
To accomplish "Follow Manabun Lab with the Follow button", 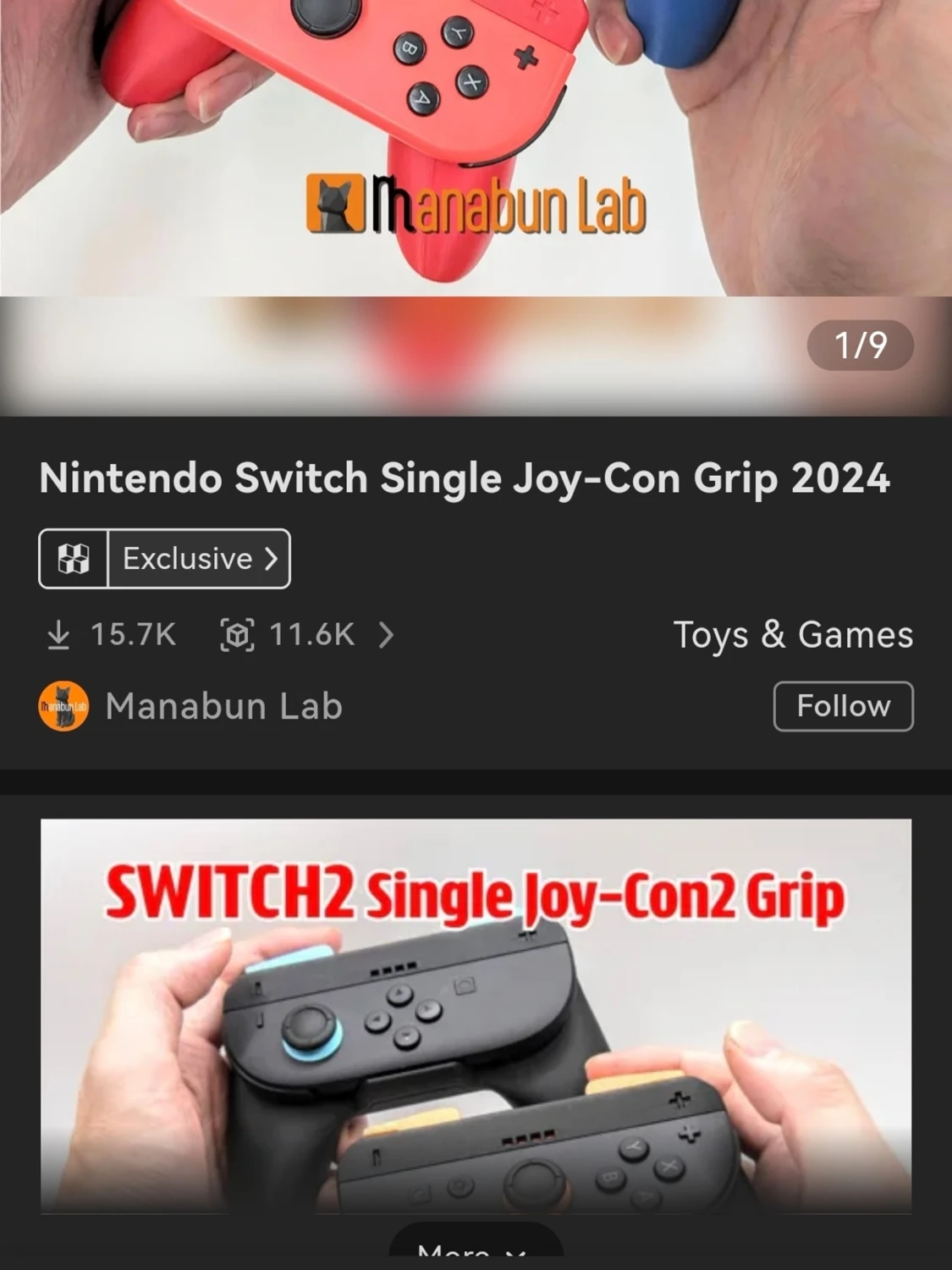I will (843, 704).
